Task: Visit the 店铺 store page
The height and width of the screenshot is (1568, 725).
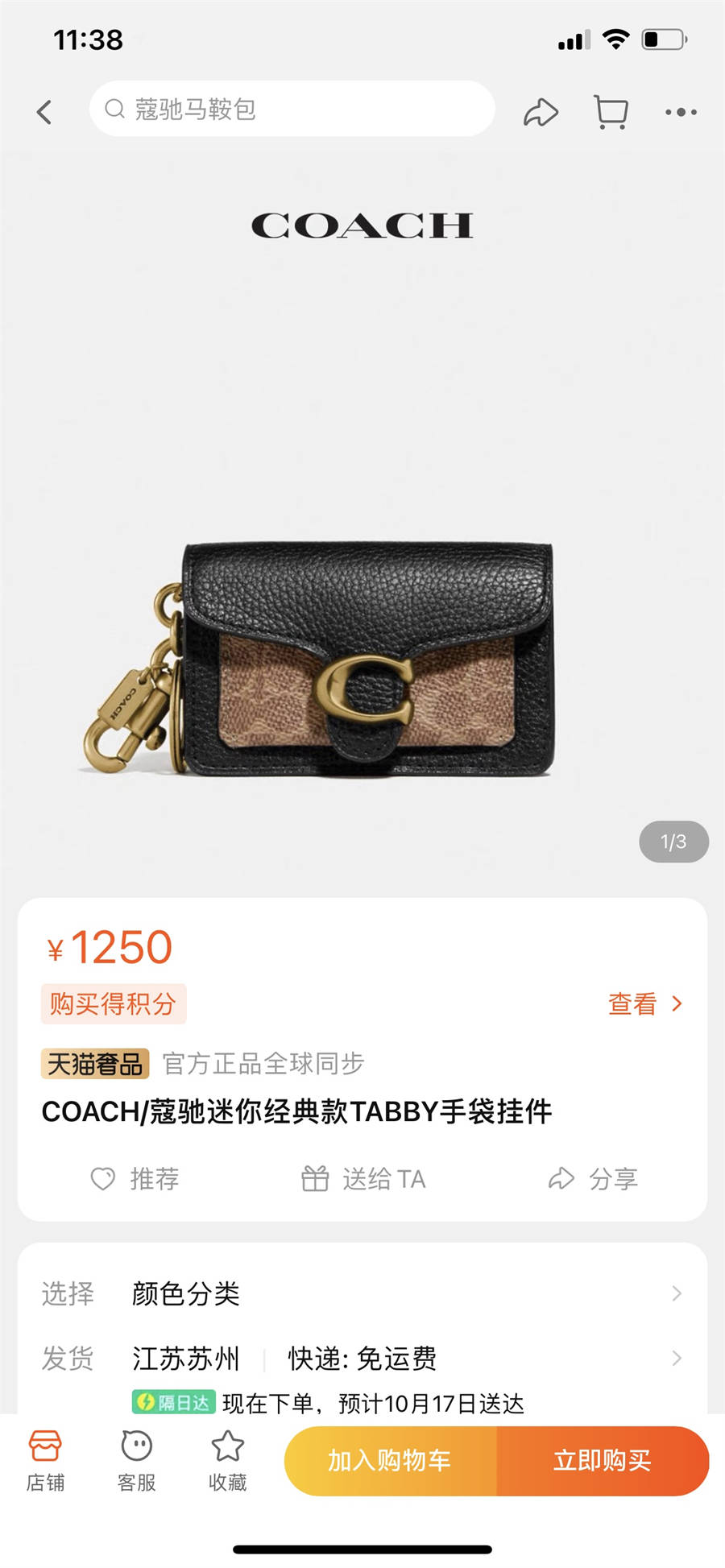Action: pos(45,1462)
